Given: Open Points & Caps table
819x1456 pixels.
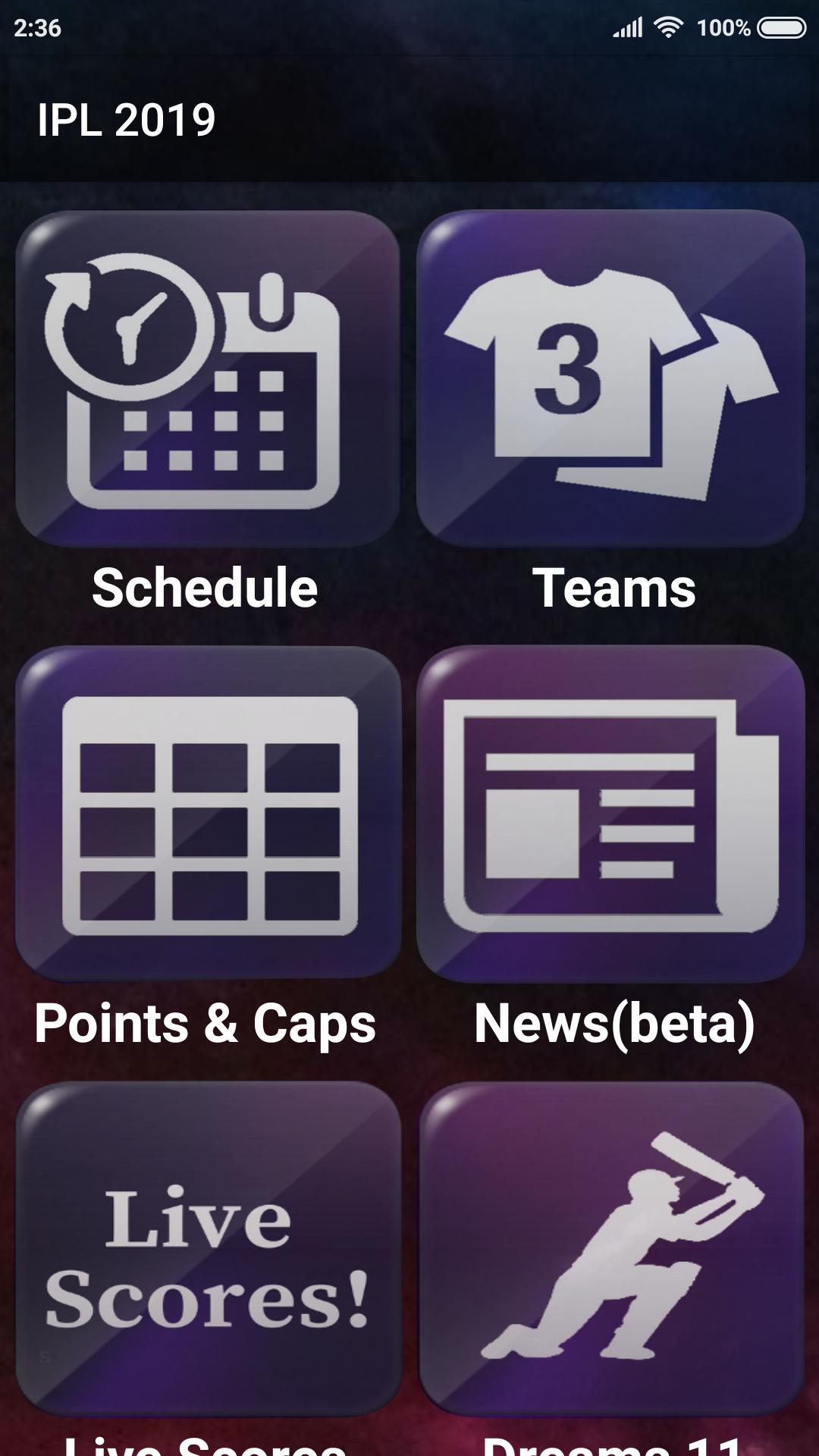Looking at the screenshot, I should point(207,814).
